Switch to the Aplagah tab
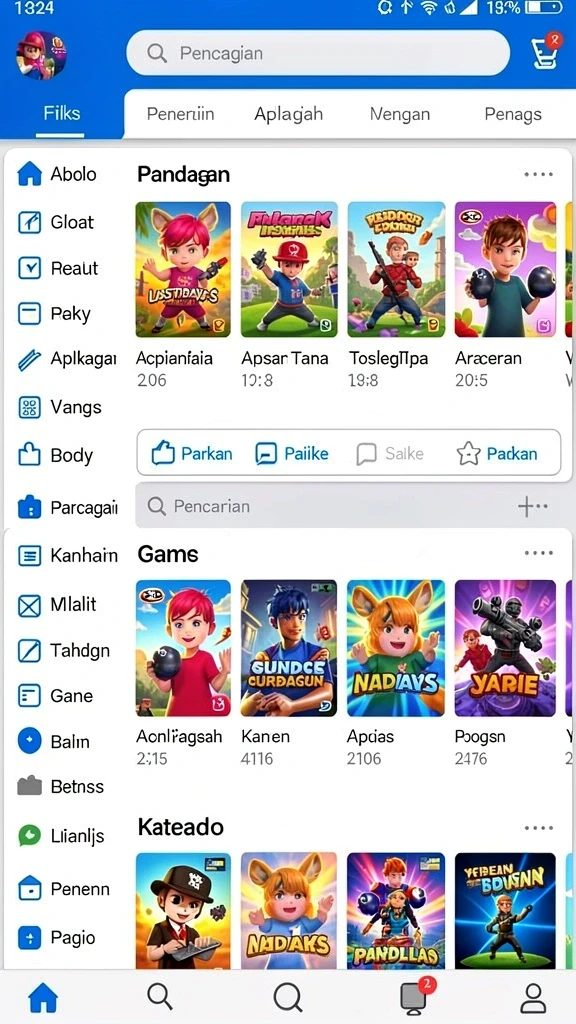The height and width of the screenshot is (1024, 576). (x=289, y=114)
